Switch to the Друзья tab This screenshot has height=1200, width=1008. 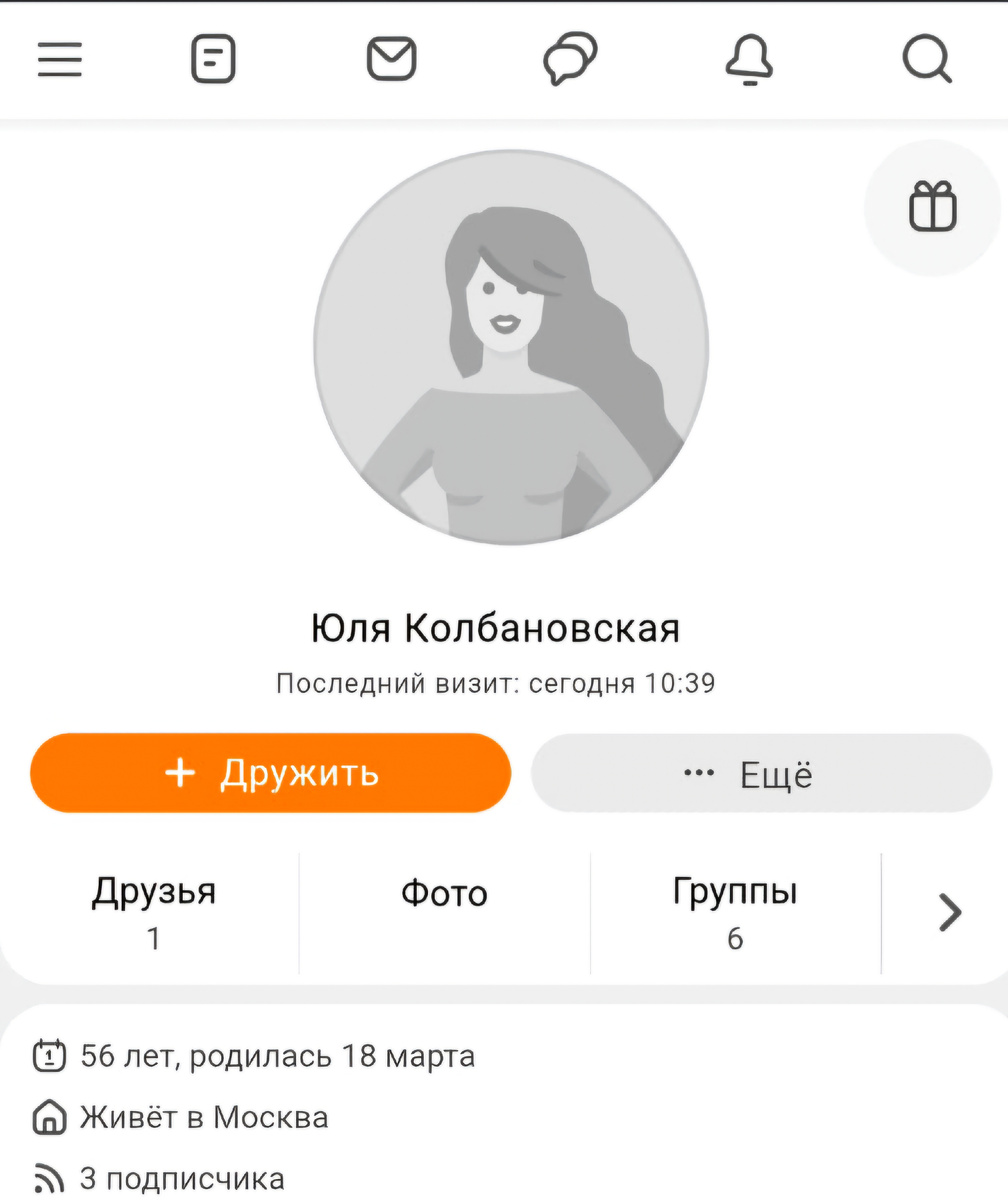click(x=153, y=910)
